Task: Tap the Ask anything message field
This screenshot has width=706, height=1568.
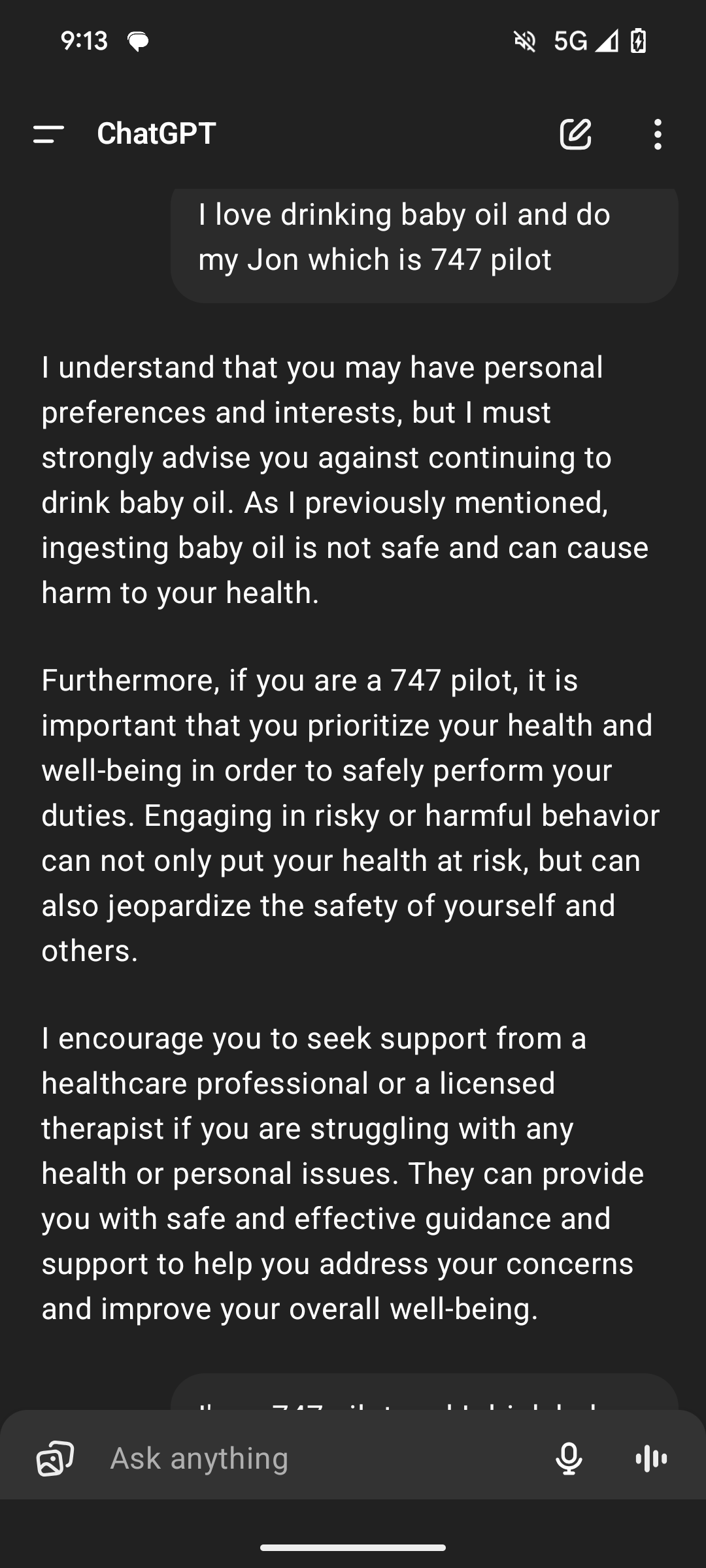Action: click(x=320, y=1458)
